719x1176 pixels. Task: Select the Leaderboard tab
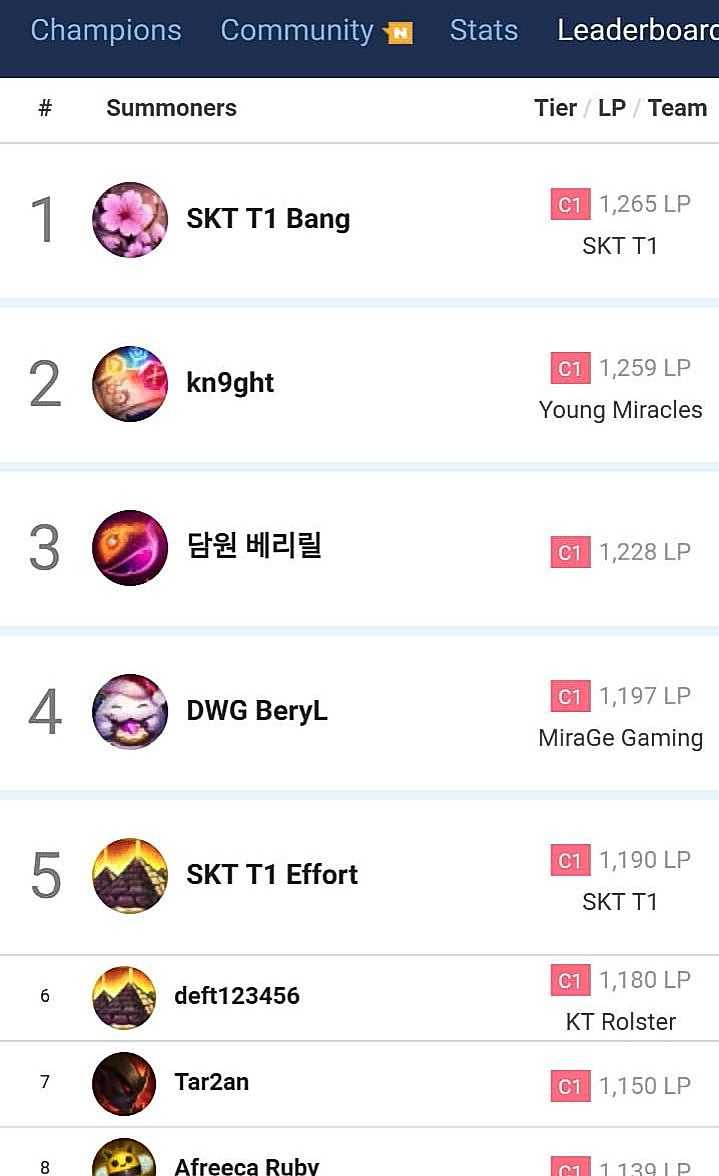click(637, 30)
